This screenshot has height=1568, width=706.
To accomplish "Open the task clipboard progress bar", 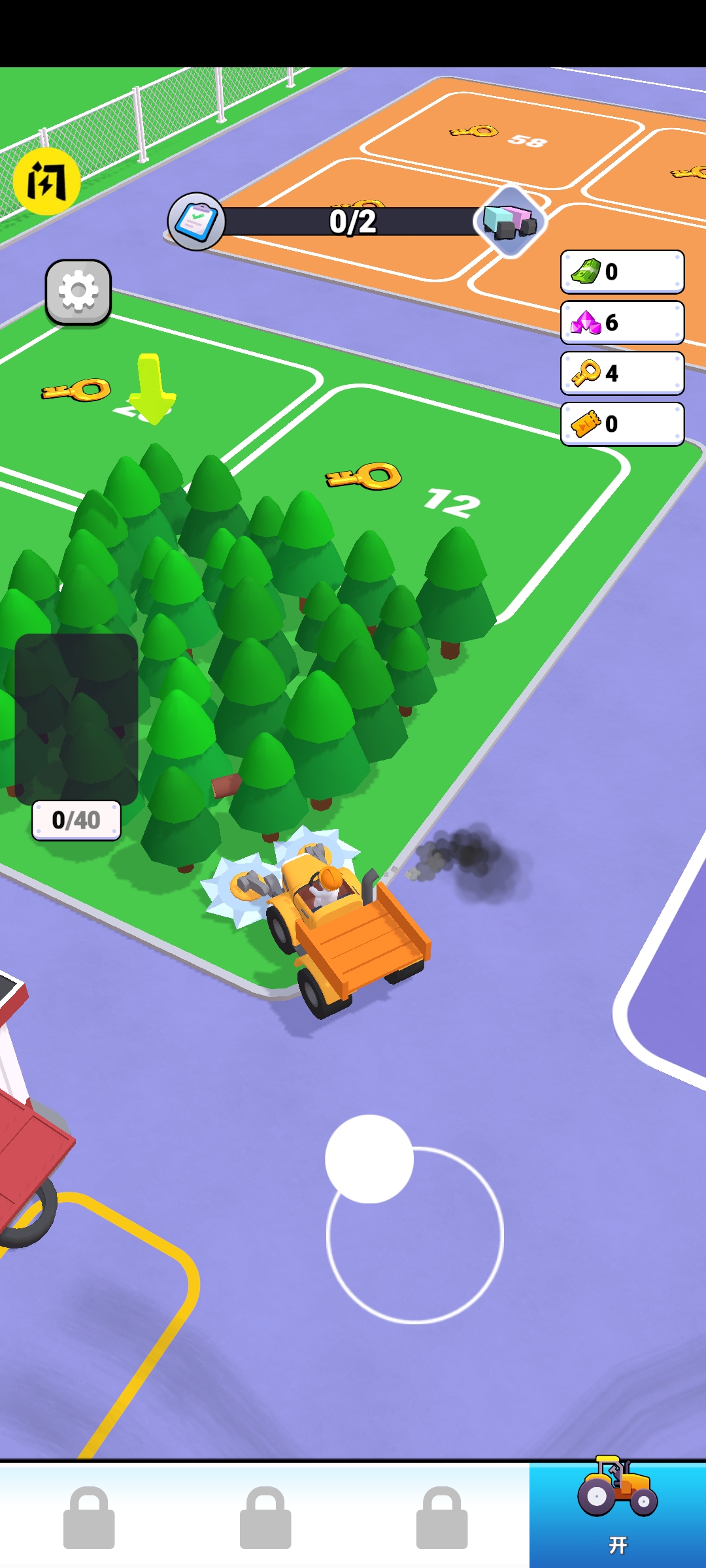I will pyautogui.click(x=353, y=221).
